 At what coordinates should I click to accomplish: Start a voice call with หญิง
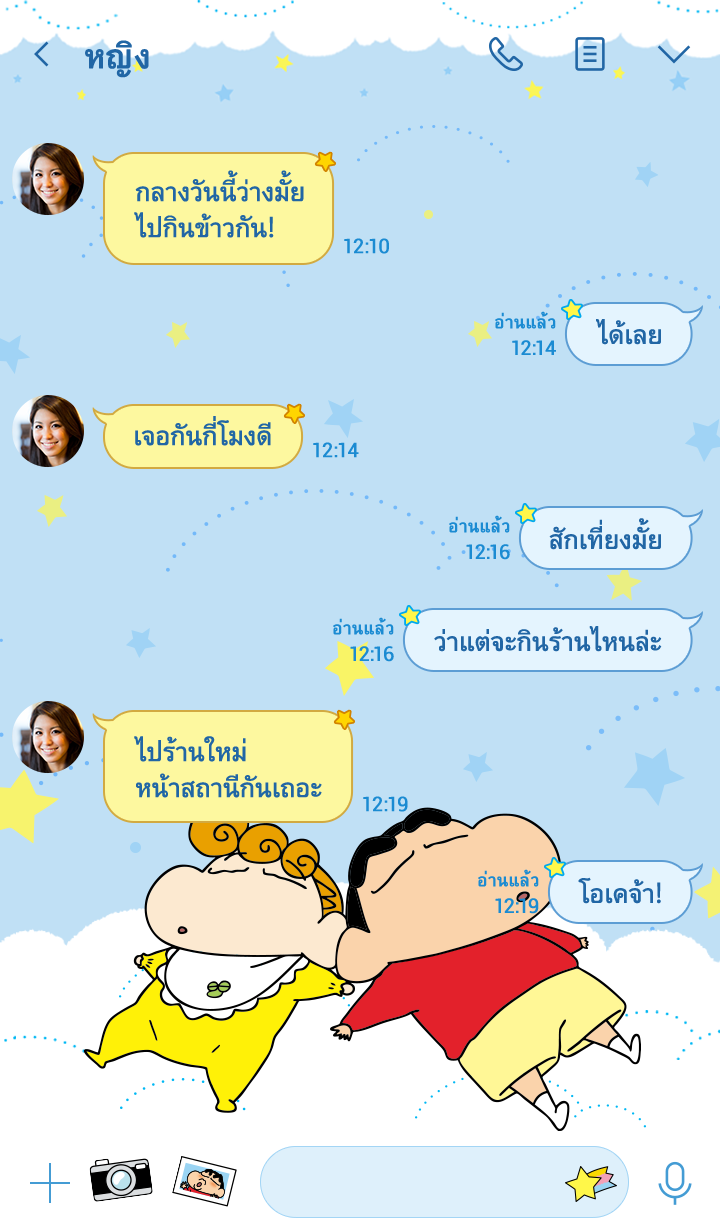coord(505,54)
